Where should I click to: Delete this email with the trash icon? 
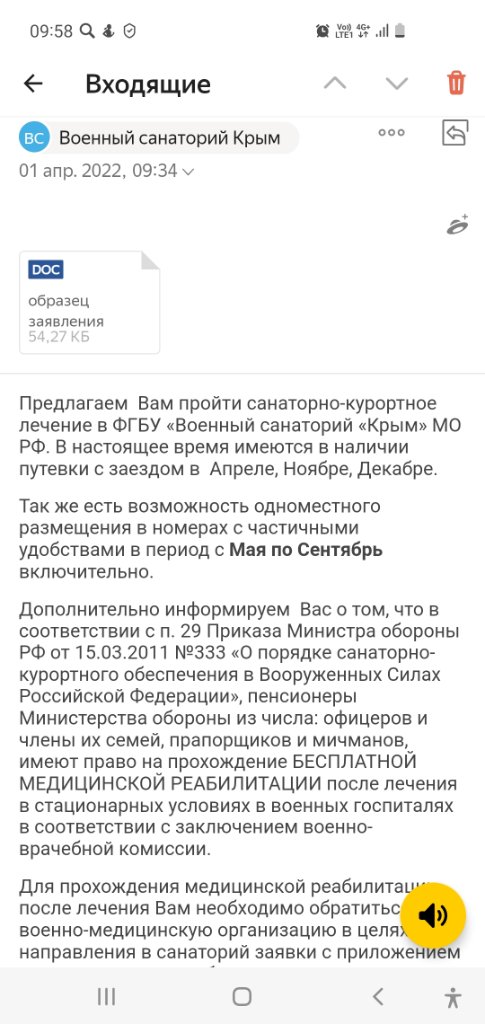point(456,84)
